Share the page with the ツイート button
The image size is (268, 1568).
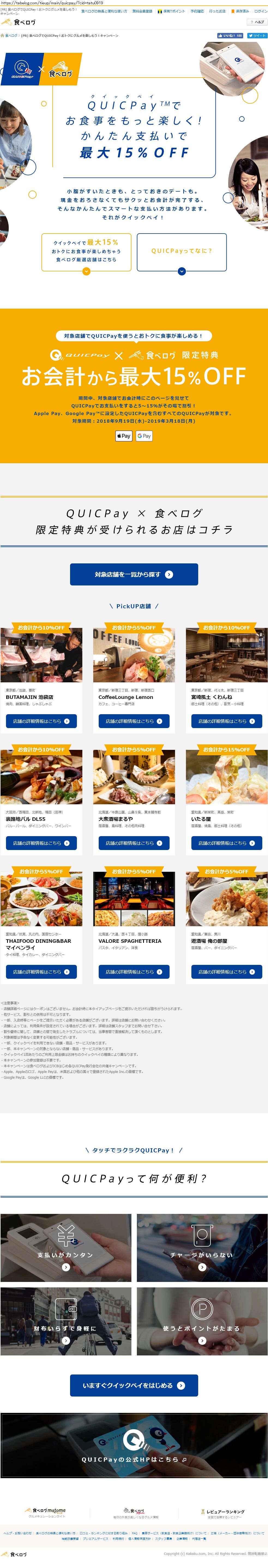point(257,36)
